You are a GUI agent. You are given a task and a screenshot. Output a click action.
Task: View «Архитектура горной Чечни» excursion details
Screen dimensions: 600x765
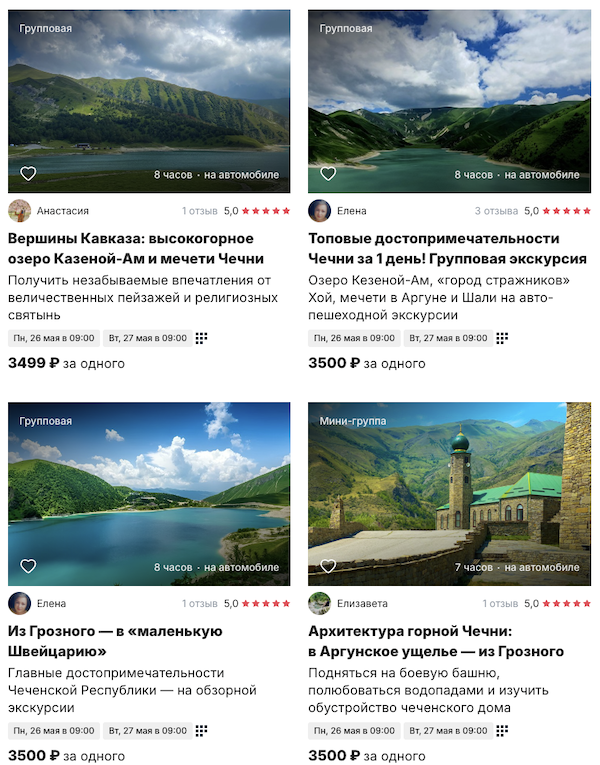[x=435, y=641]
